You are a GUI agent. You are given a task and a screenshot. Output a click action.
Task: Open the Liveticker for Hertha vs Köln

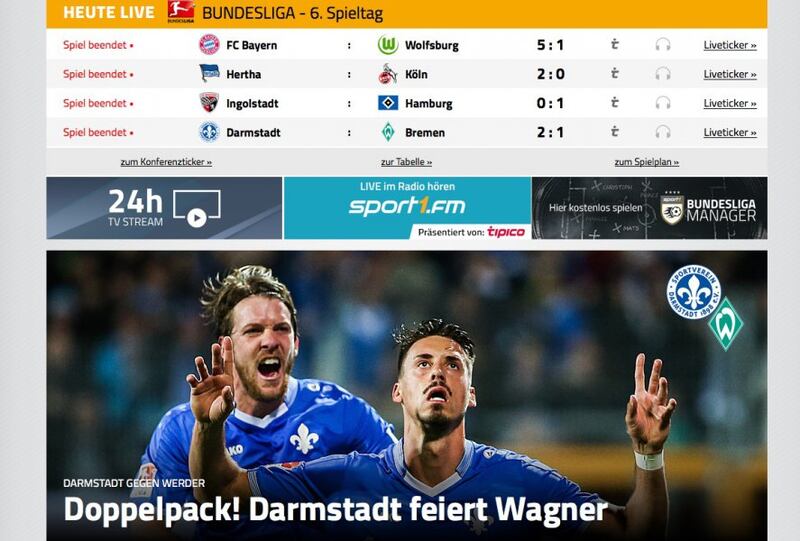coord(730,74)
